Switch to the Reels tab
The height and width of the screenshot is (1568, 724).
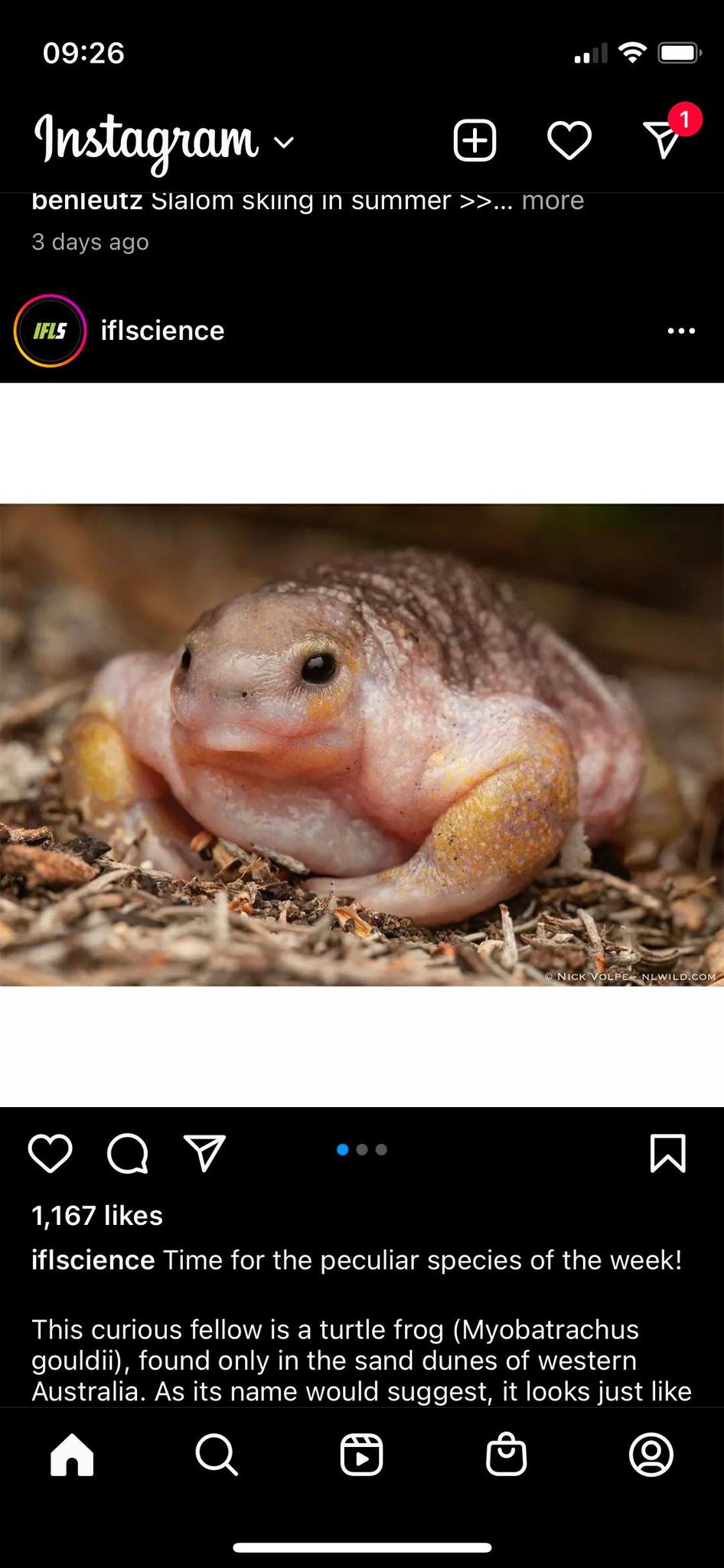tap(361, 1454)
